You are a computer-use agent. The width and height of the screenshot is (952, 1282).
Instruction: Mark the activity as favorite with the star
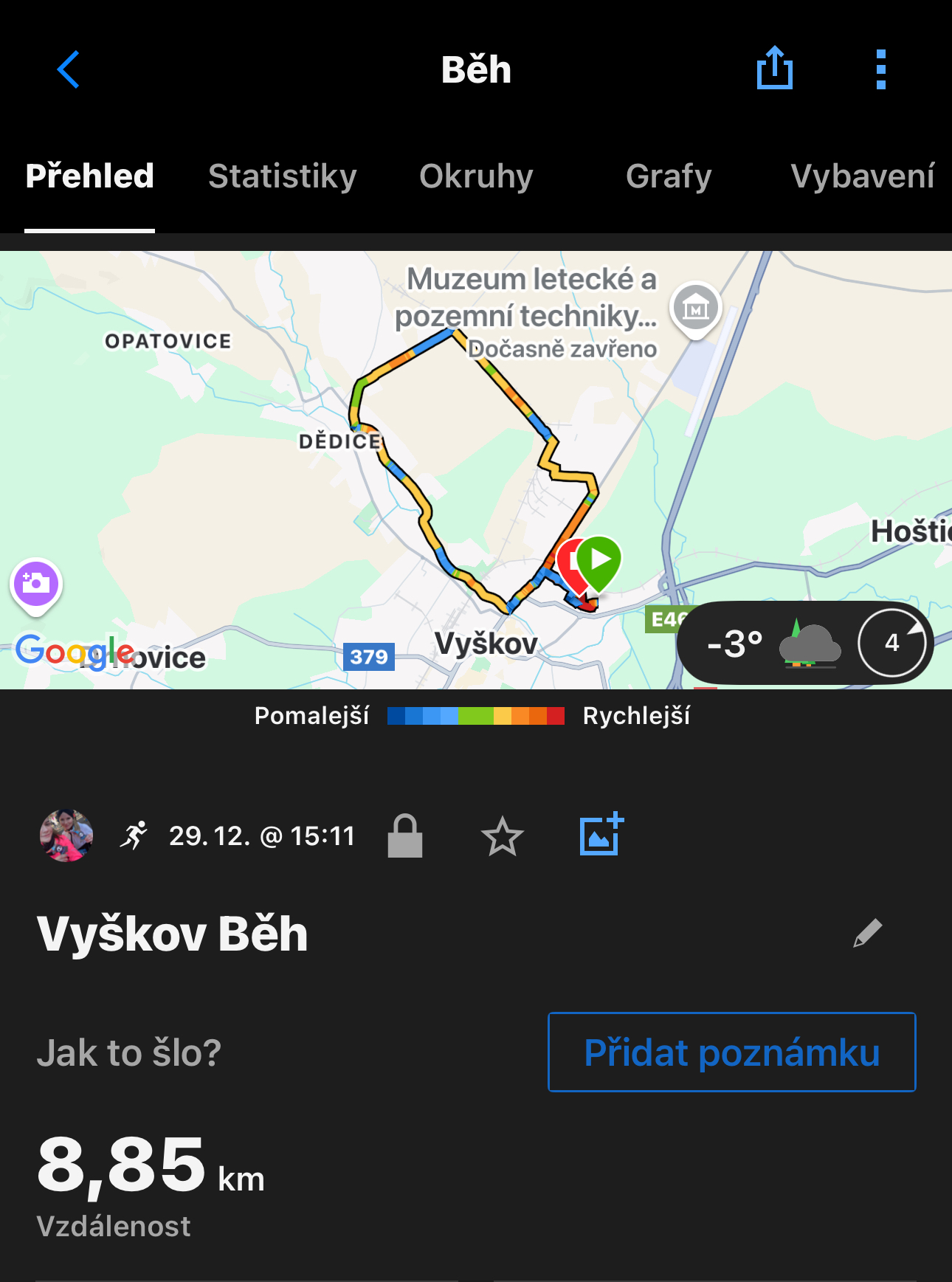(x=502, y=836)
